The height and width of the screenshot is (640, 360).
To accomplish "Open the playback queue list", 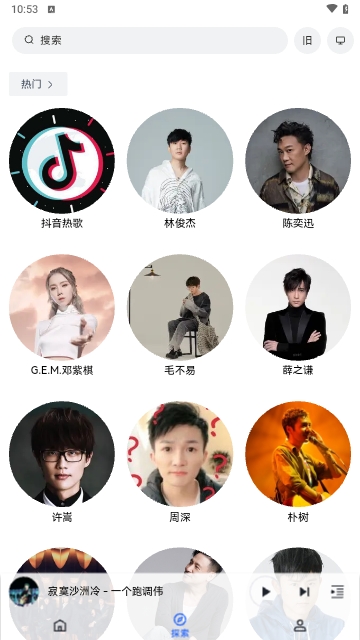I will click(x=337, y=591).
